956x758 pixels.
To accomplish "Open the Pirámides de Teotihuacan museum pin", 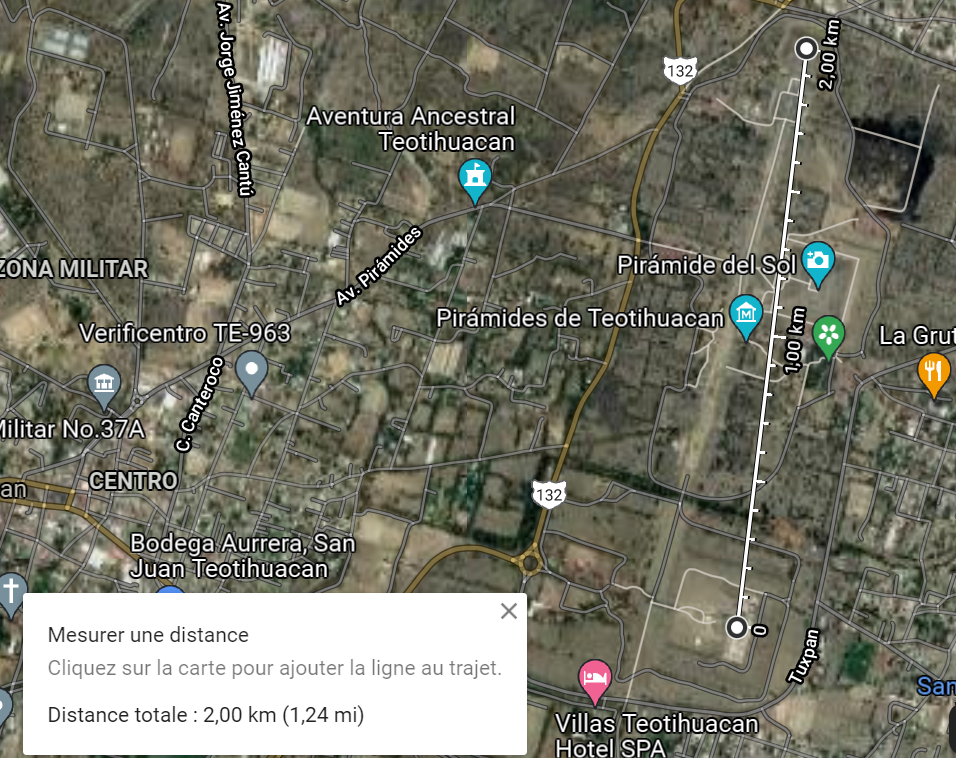I will [746, 315].
